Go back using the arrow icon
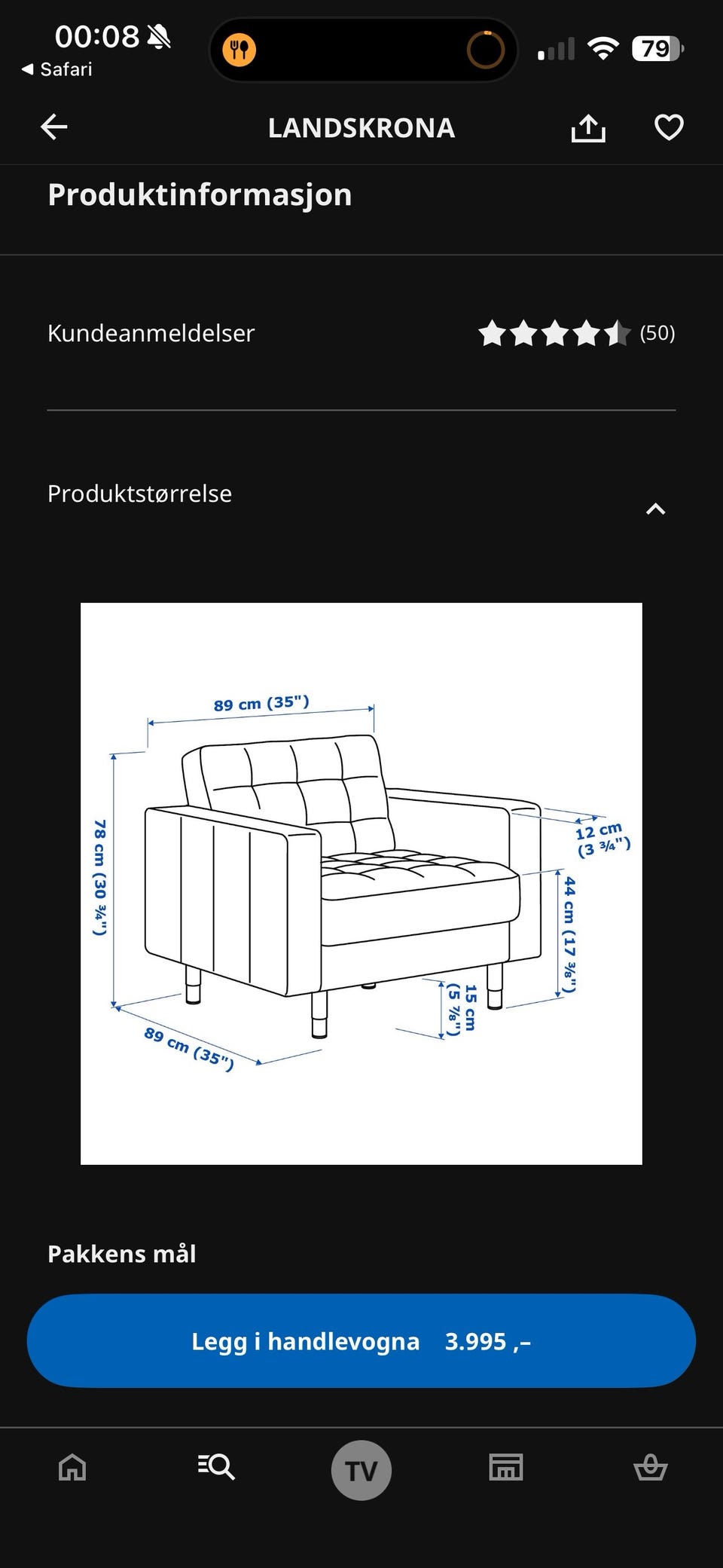 click(54, 127)
